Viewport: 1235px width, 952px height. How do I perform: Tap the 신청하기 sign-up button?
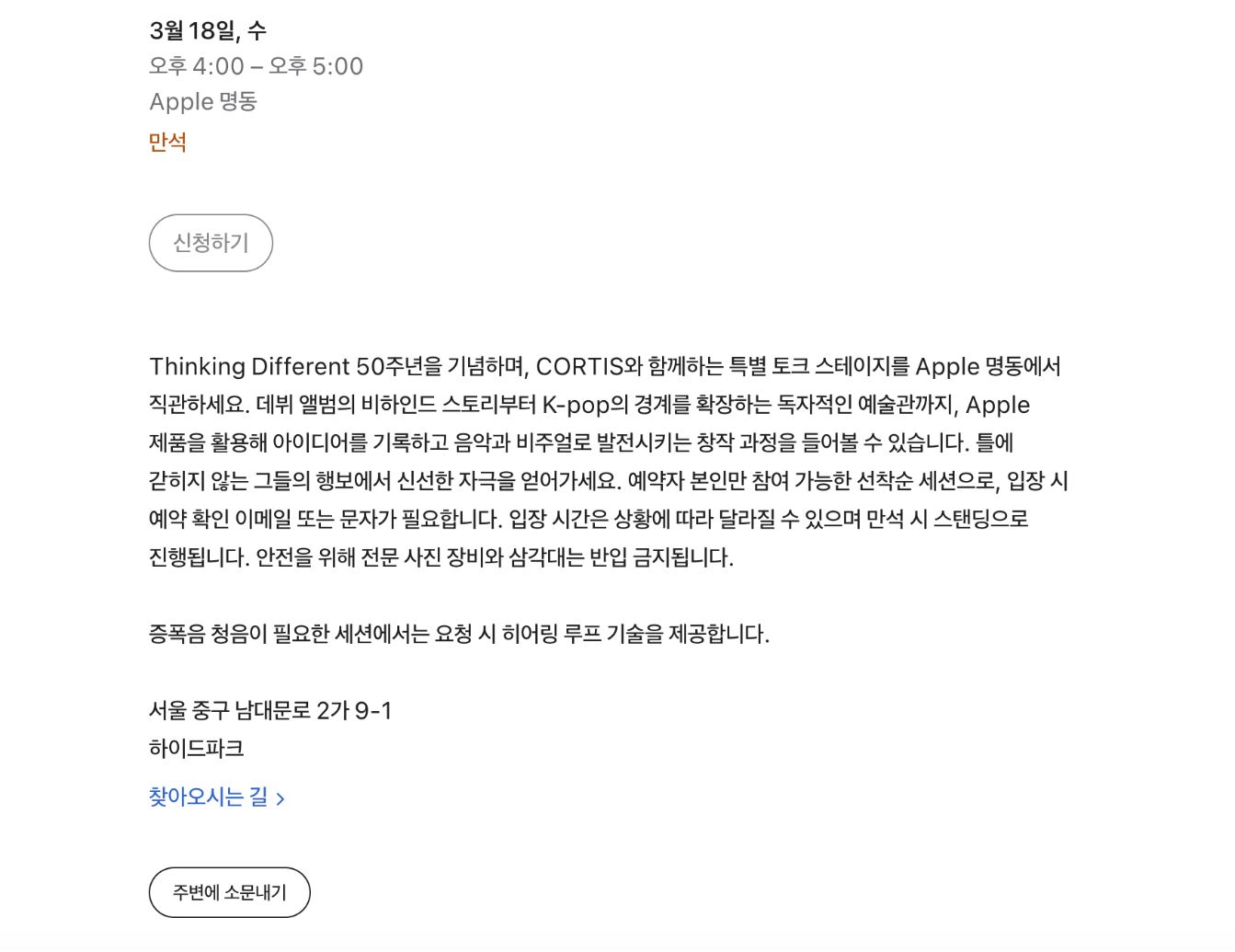pos(211,243)
